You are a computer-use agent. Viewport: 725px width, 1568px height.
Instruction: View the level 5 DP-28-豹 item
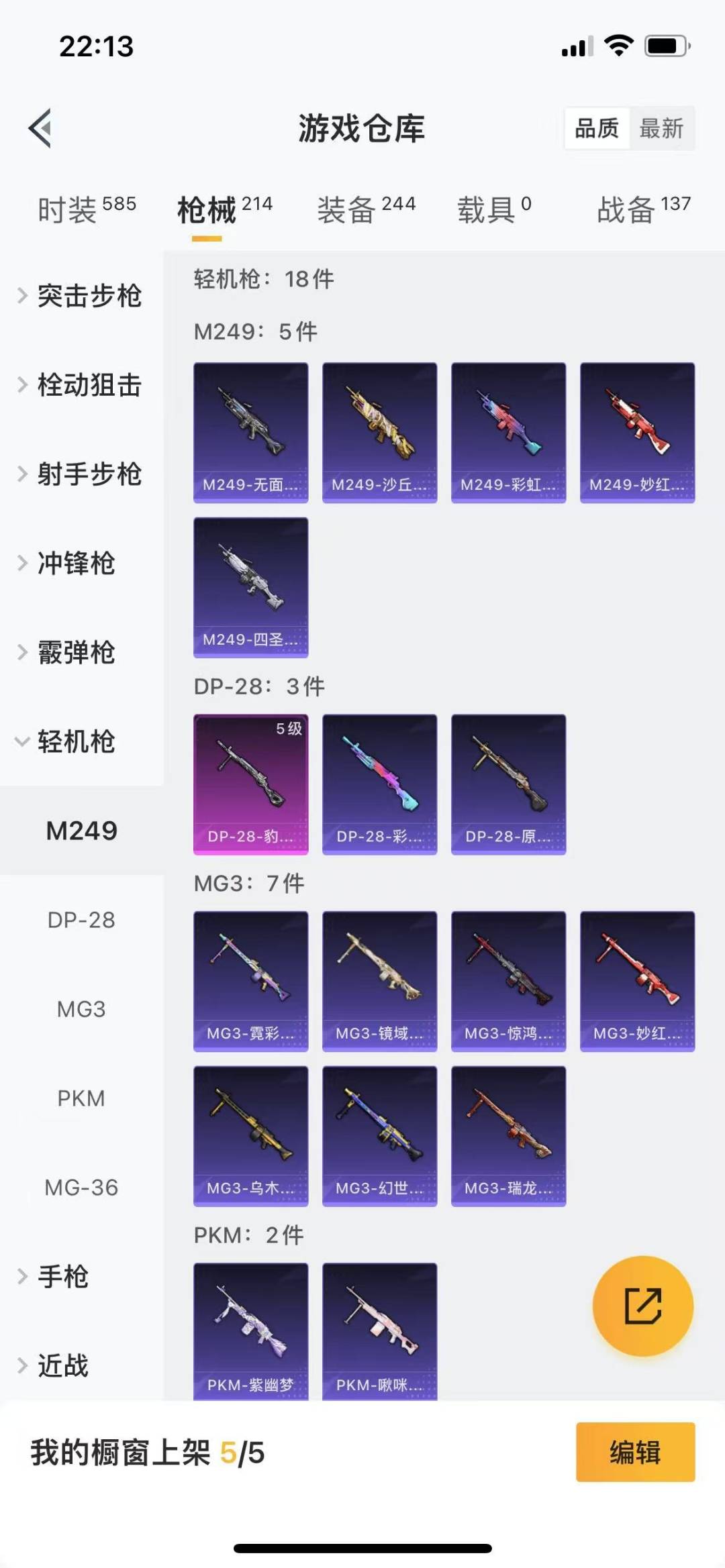click(251, 784)
